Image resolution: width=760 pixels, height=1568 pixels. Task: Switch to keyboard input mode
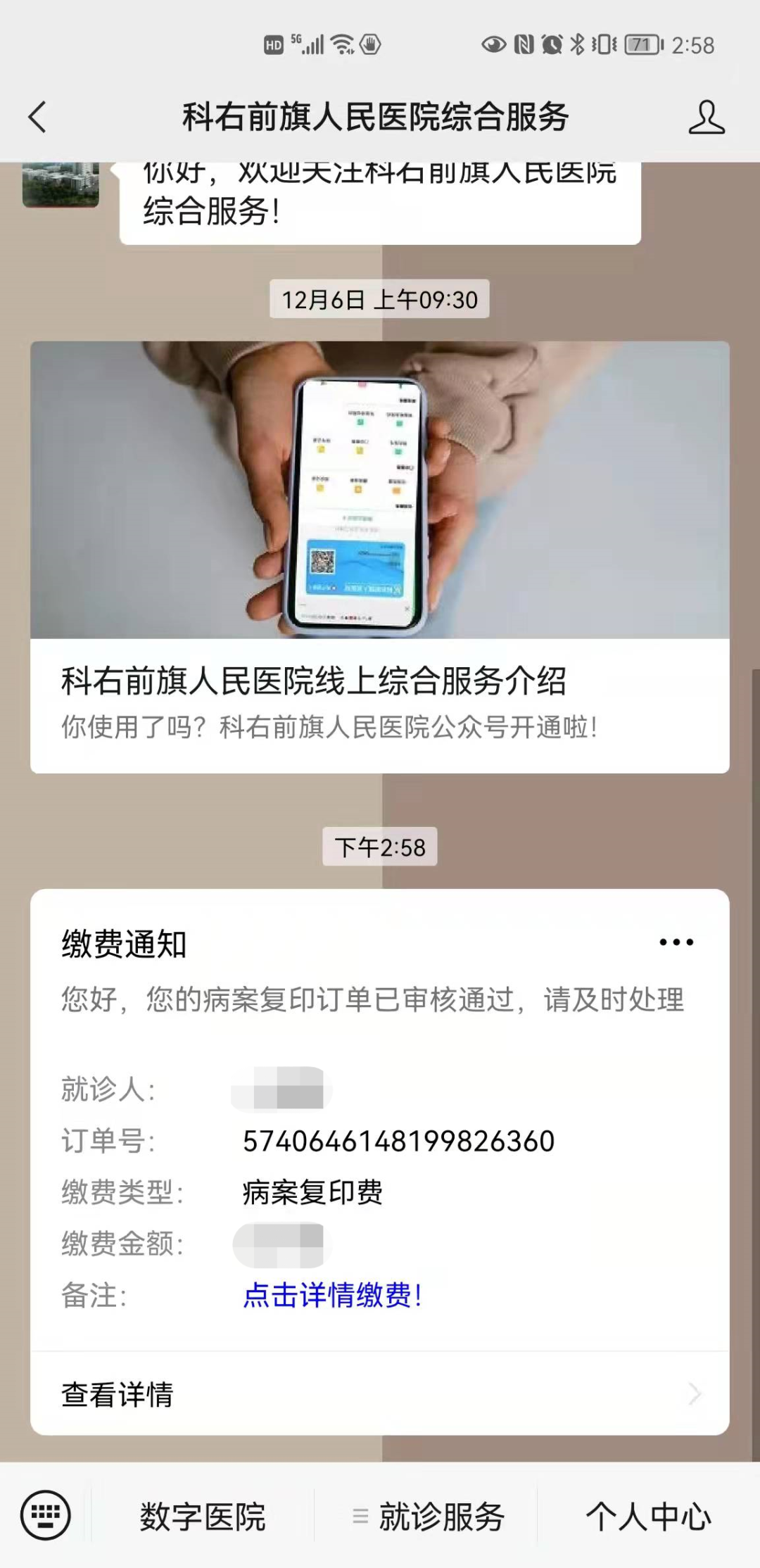click(x=46, y=1515)
